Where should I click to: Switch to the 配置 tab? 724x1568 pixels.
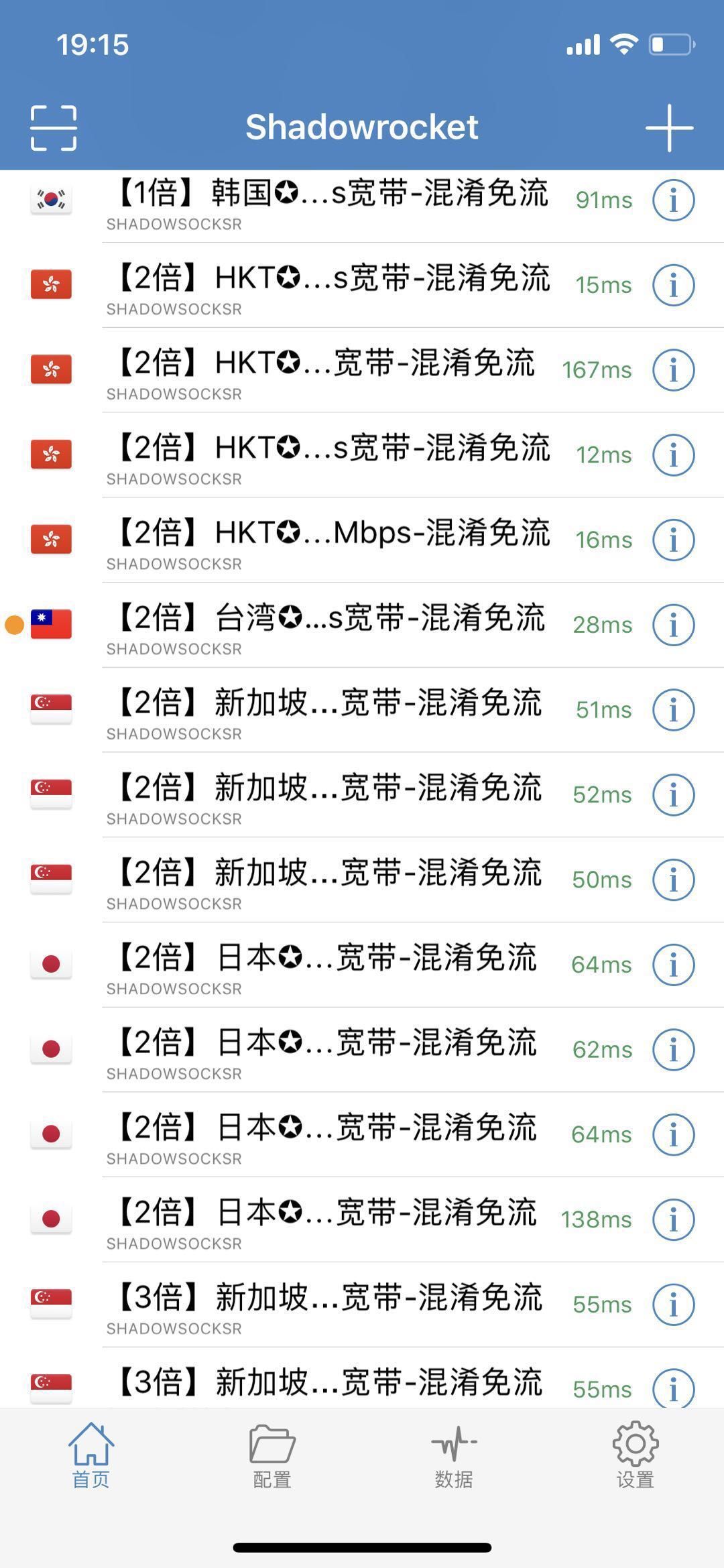(272, 1456)
